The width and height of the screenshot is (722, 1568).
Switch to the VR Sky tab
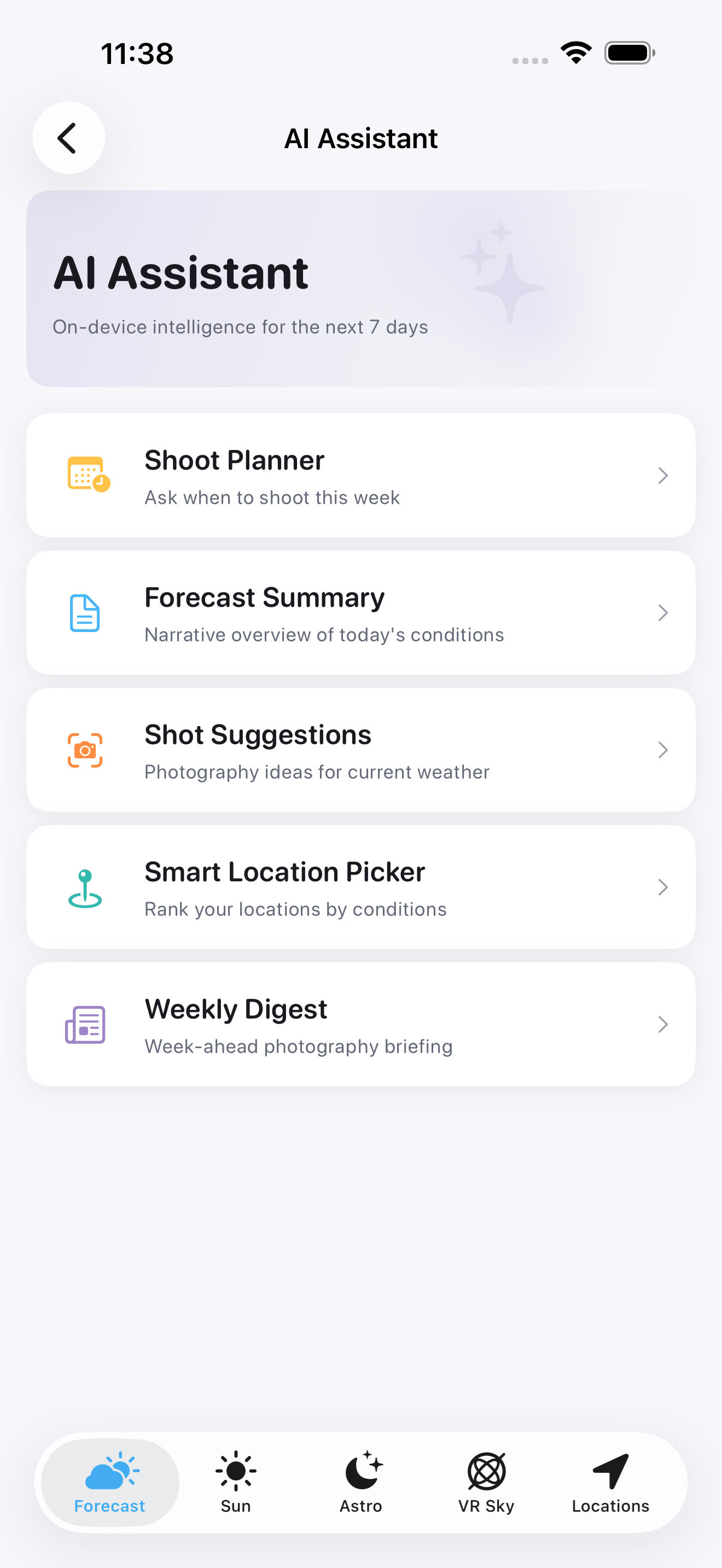pos(487,1488)
